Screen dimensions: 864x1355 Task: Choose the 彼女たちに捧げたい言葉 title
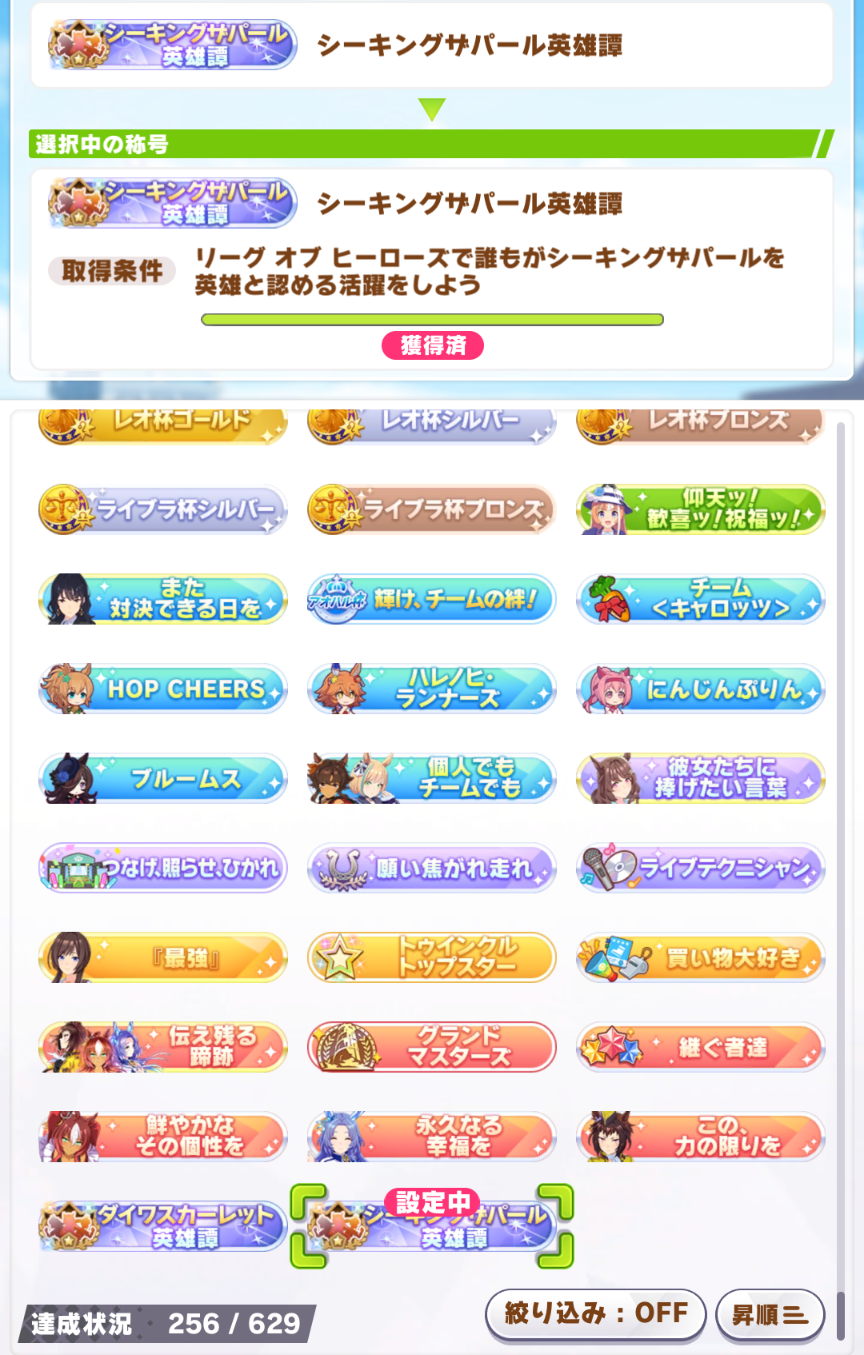[700, 779]
